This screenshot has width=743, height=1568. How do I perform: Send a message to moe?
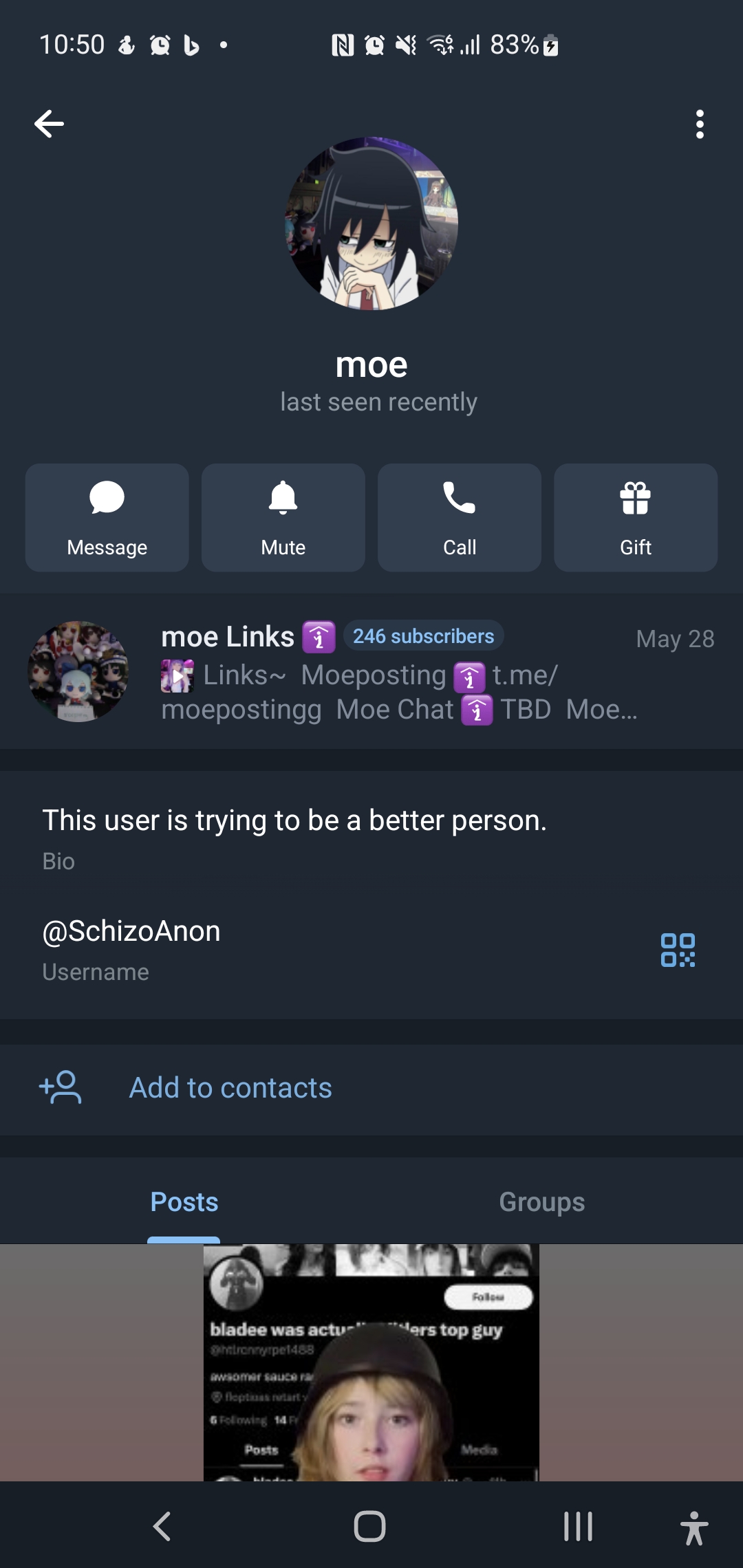(107, 517)
